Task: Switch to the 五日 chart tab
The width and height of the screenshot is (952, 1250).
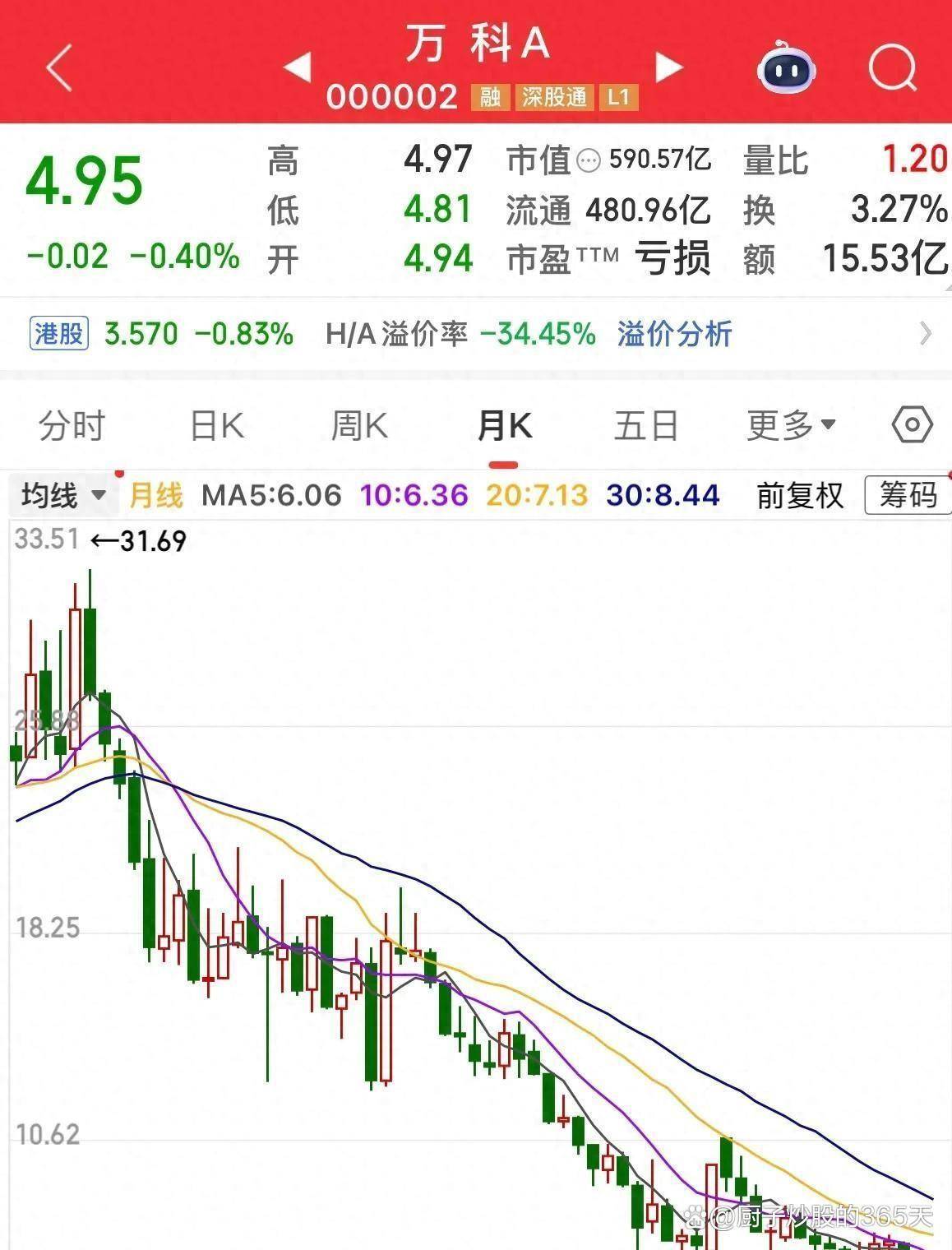Action: coord(646,426)
